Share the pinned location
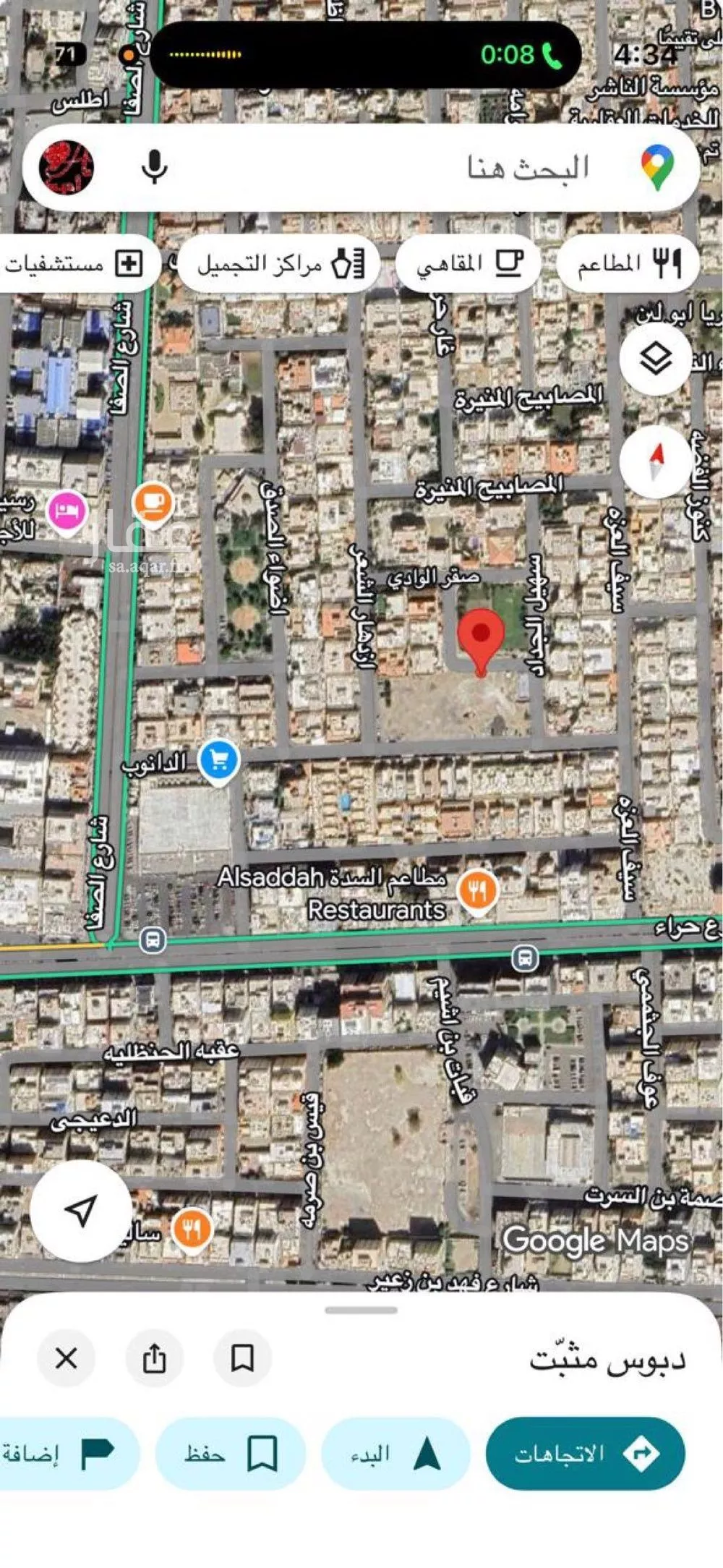Screen dimensions: 723x1568 pyautogui.click(x=154, y=1358)
